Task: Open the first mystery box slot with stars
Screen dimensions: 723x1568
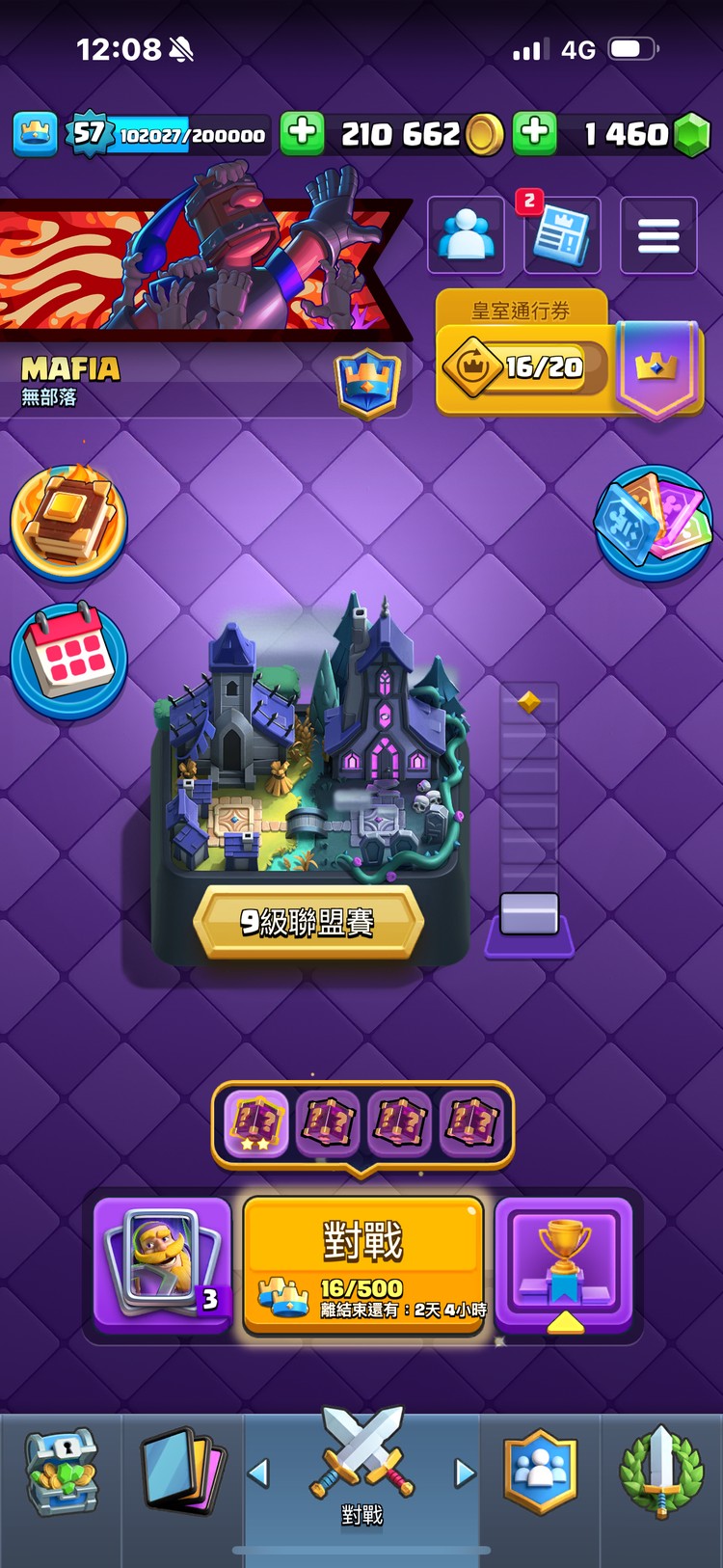Action: [x=256, y=1123]
